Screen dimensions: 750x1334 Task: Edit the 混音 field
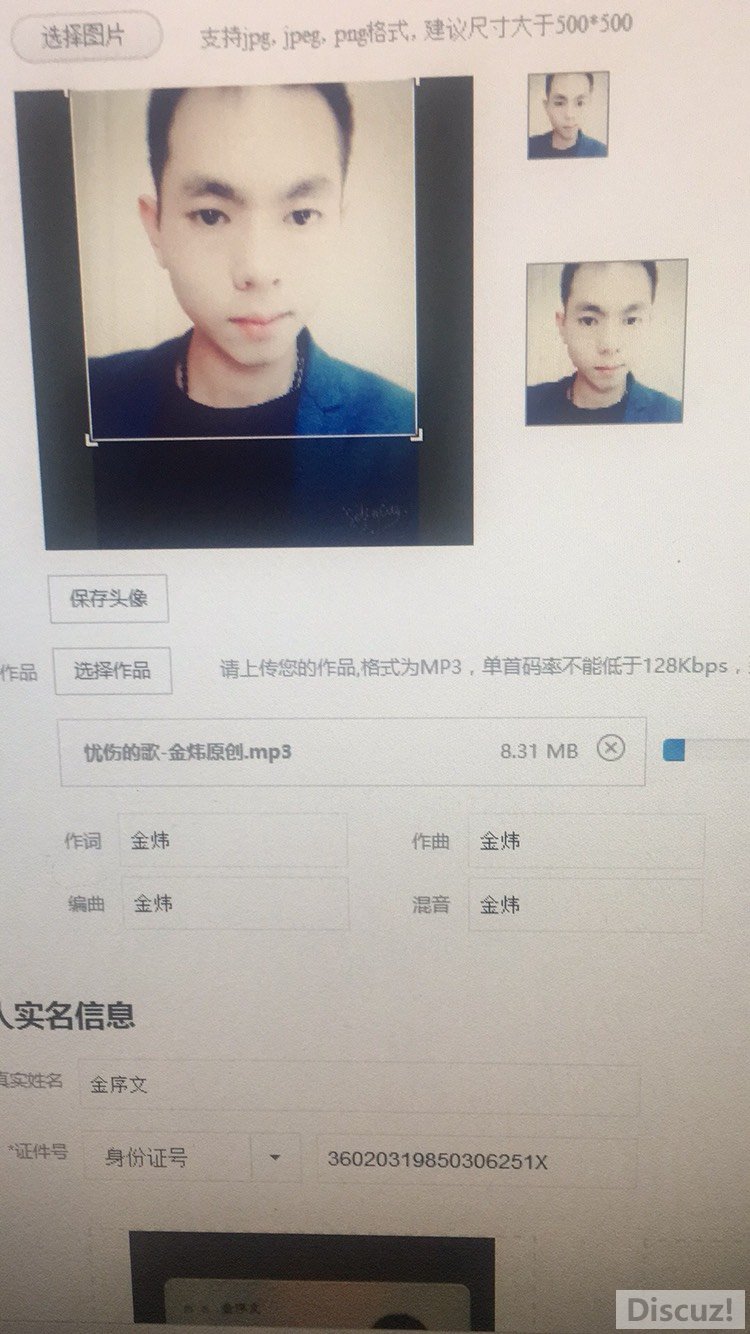(585, 905)
